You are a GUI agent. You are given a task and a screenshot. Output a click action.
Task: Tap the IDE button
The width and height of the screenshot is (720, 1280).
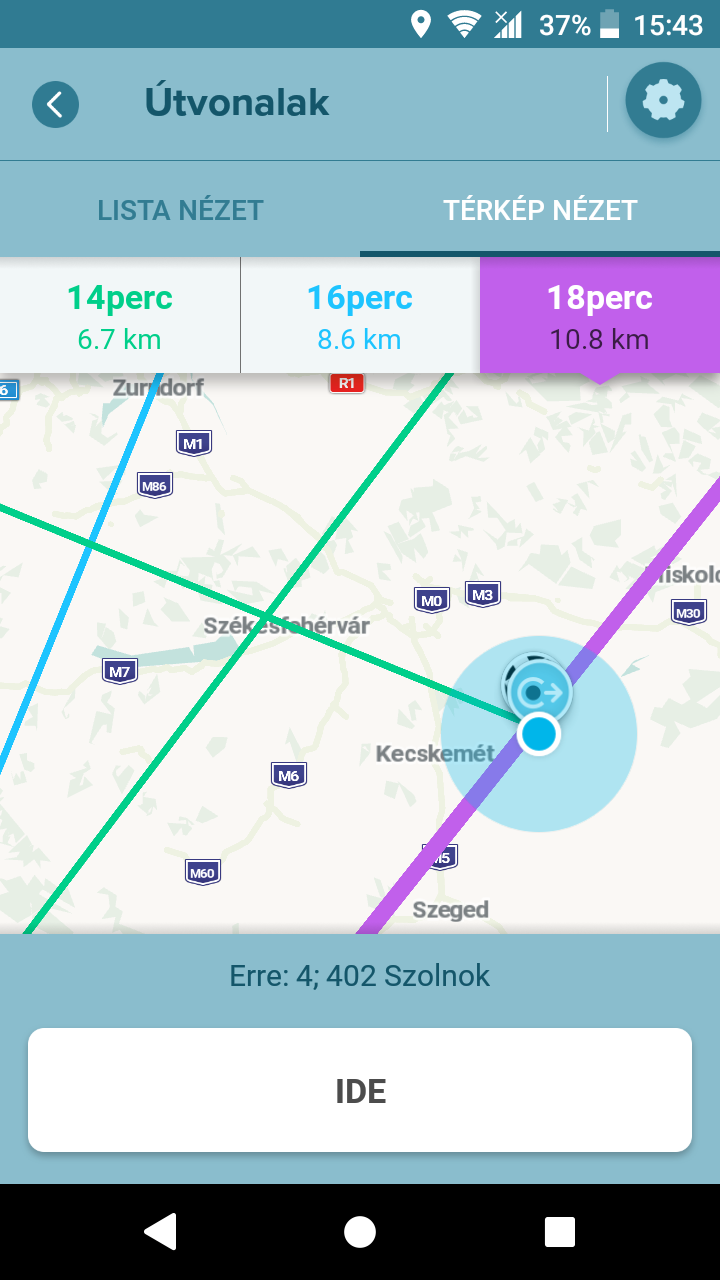[360, 1090]
